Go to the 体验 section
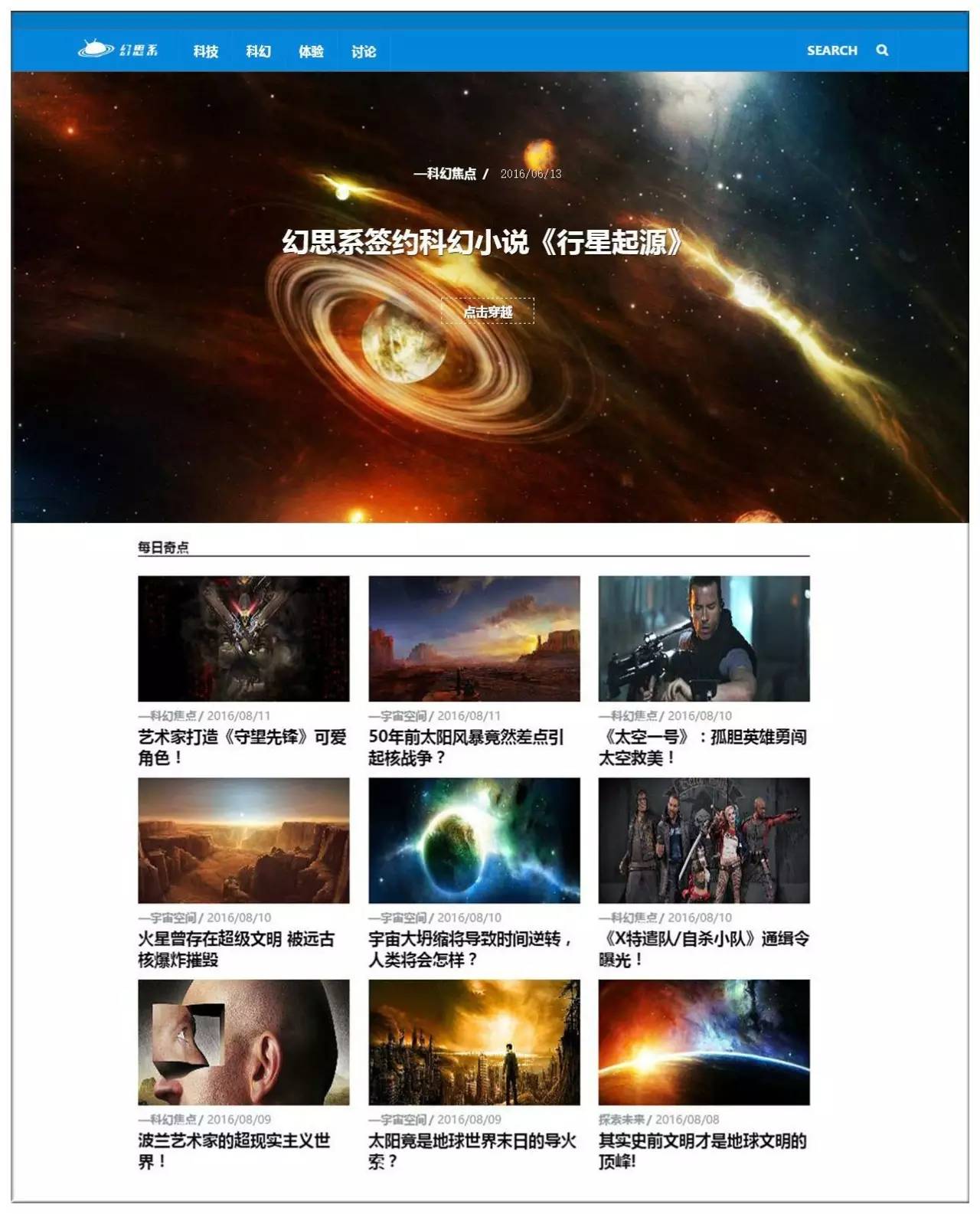Screen dimensions: 980x1214 coord(311,51)
